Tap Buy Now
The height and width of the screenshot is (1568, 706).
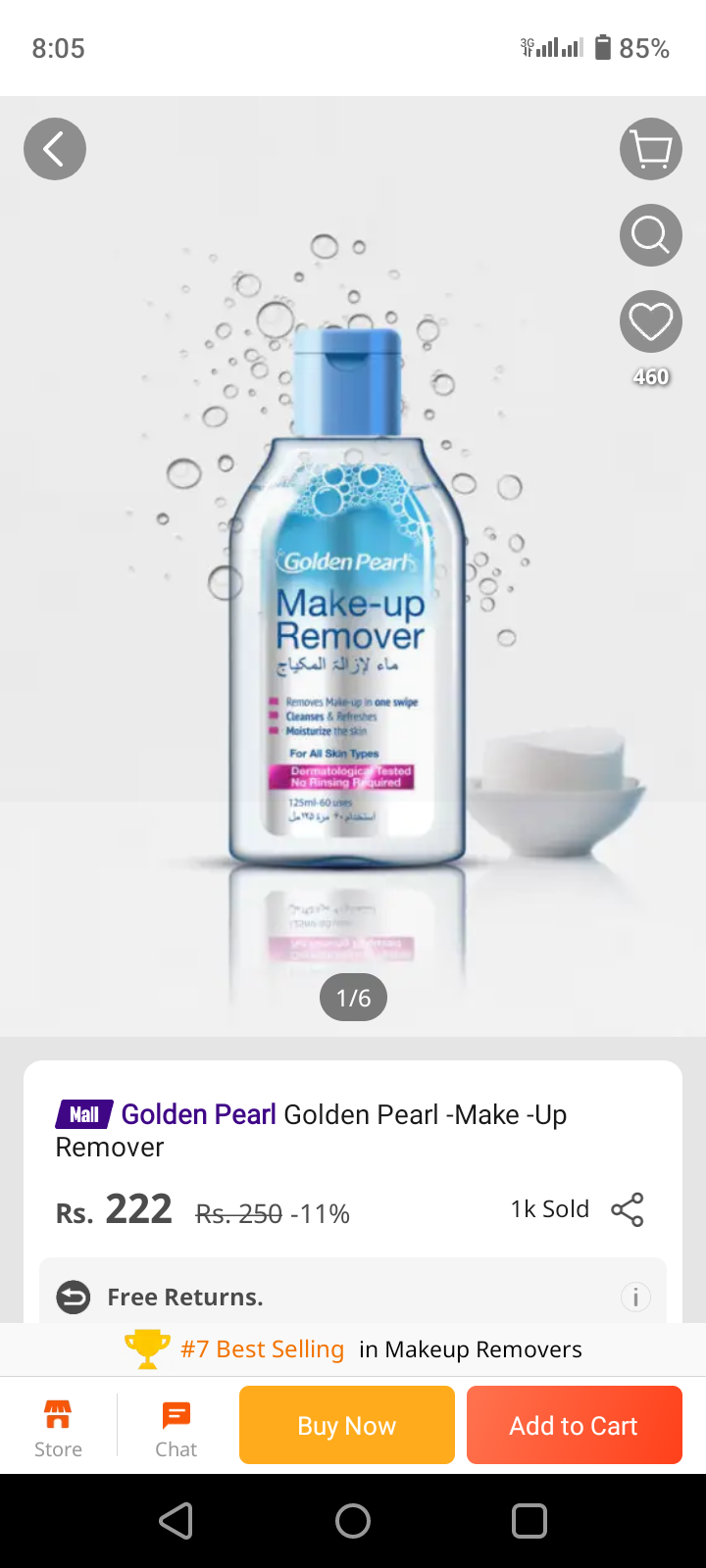pos(347,1425)
